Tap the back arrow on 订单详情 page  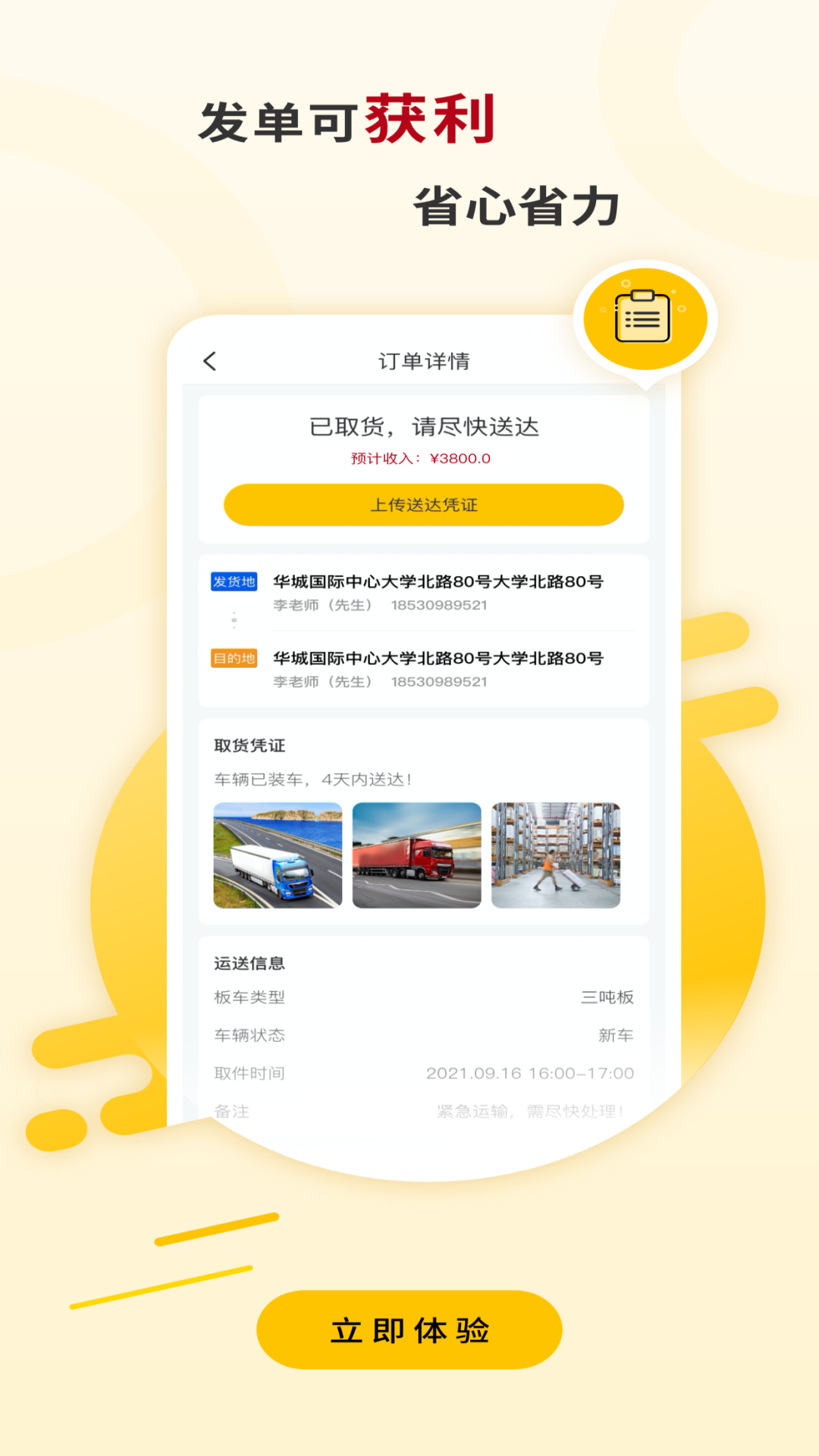[210, 362]
